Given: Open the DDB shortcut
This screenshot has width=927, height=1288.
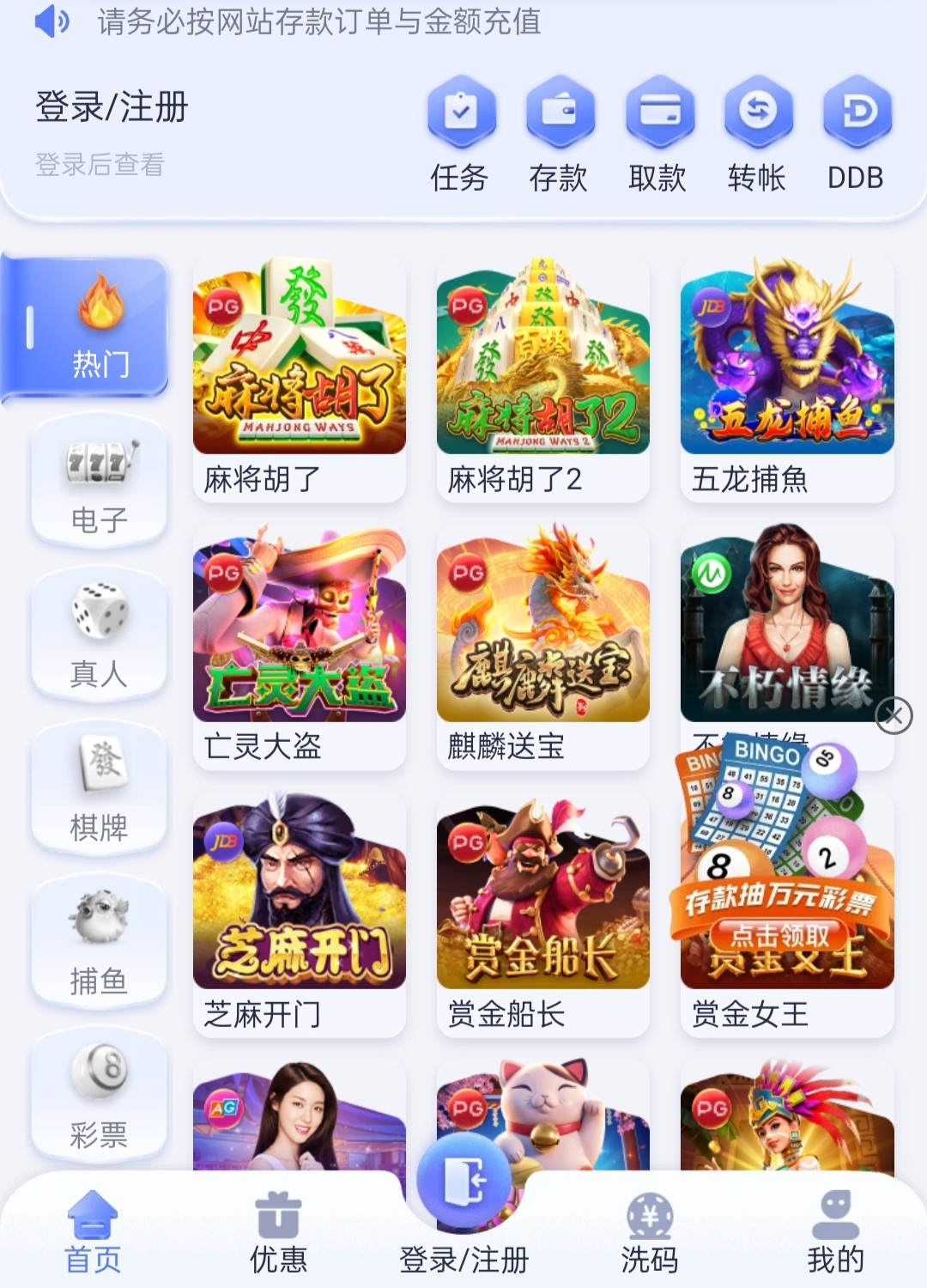Looking at the screenshot, I should click(857, 134).
